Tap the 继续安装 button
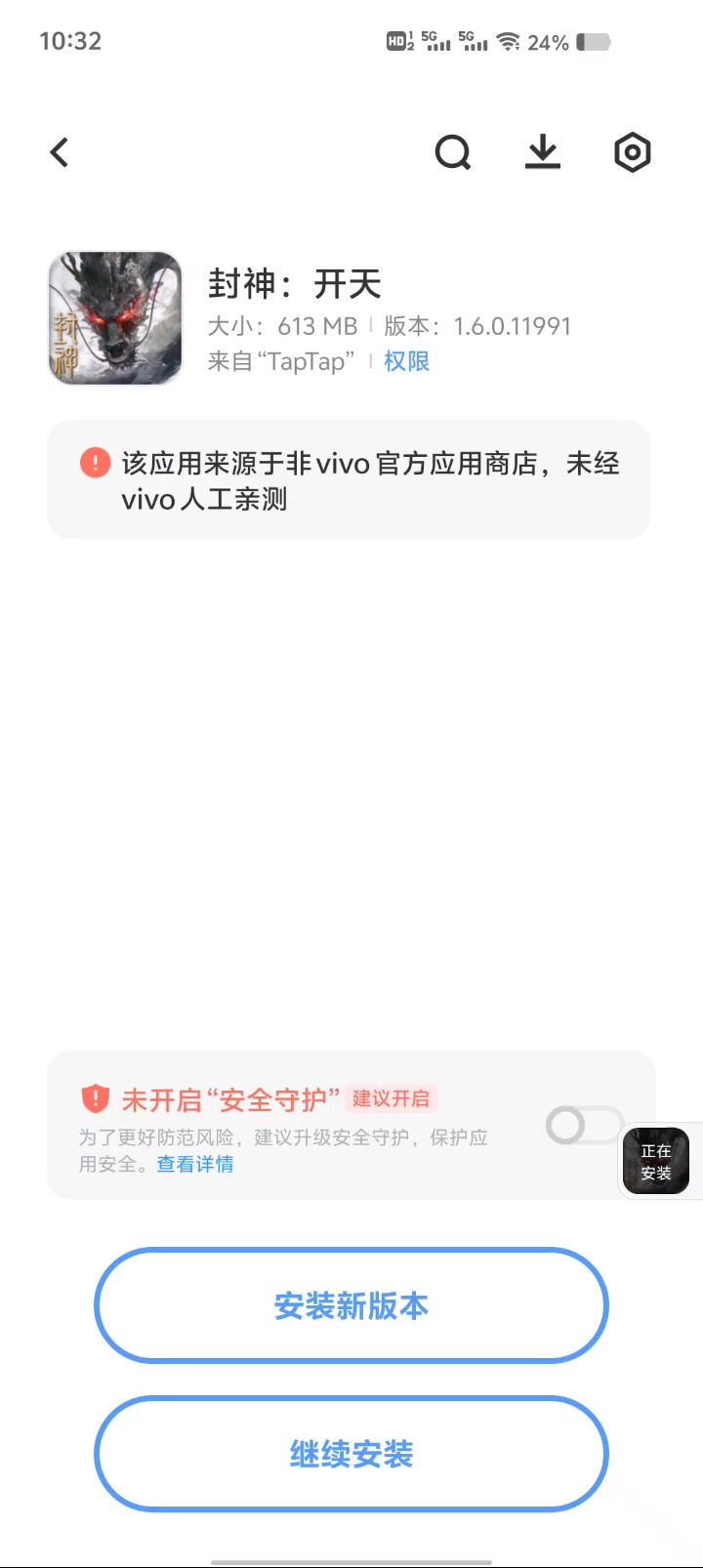Viewport: 703px width, 1568px height. [351, 1454]
